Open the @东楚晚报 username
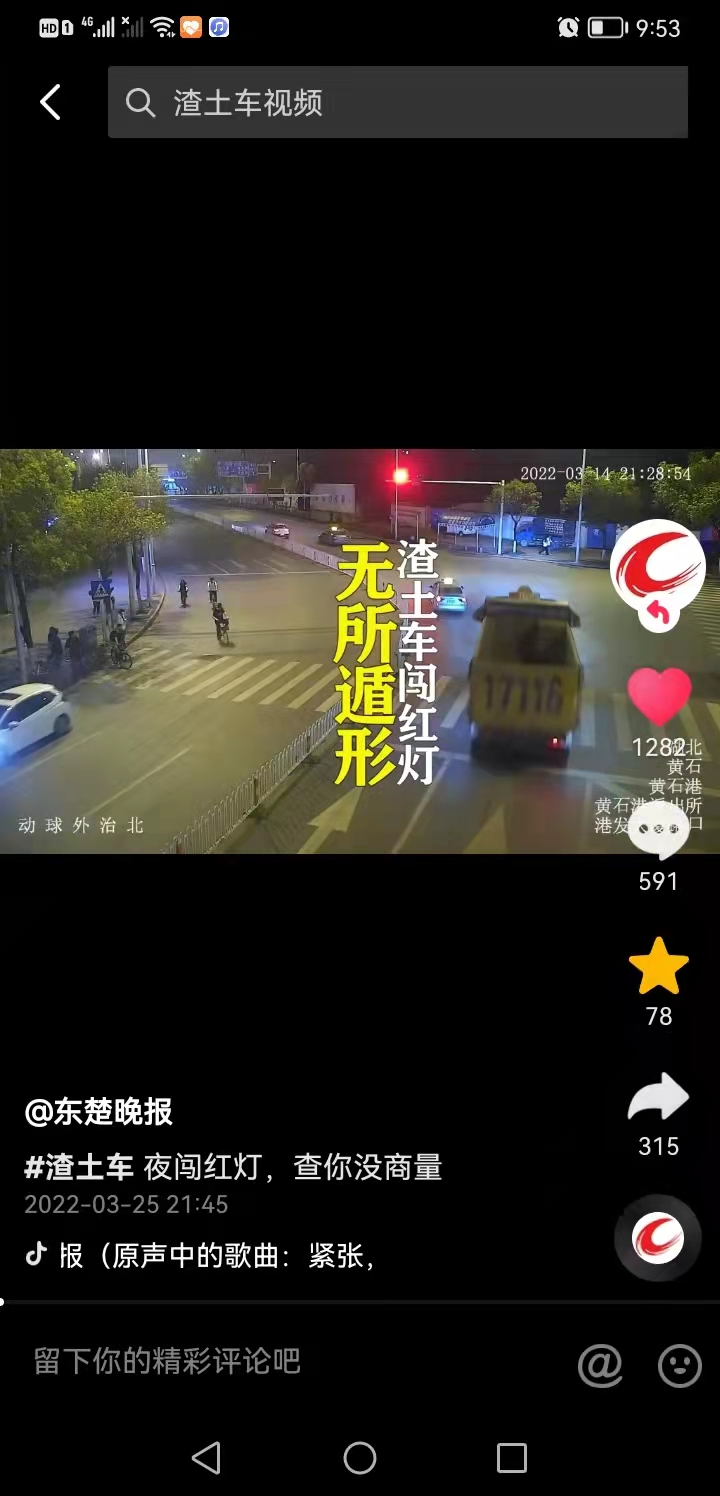 (99, 1111)
